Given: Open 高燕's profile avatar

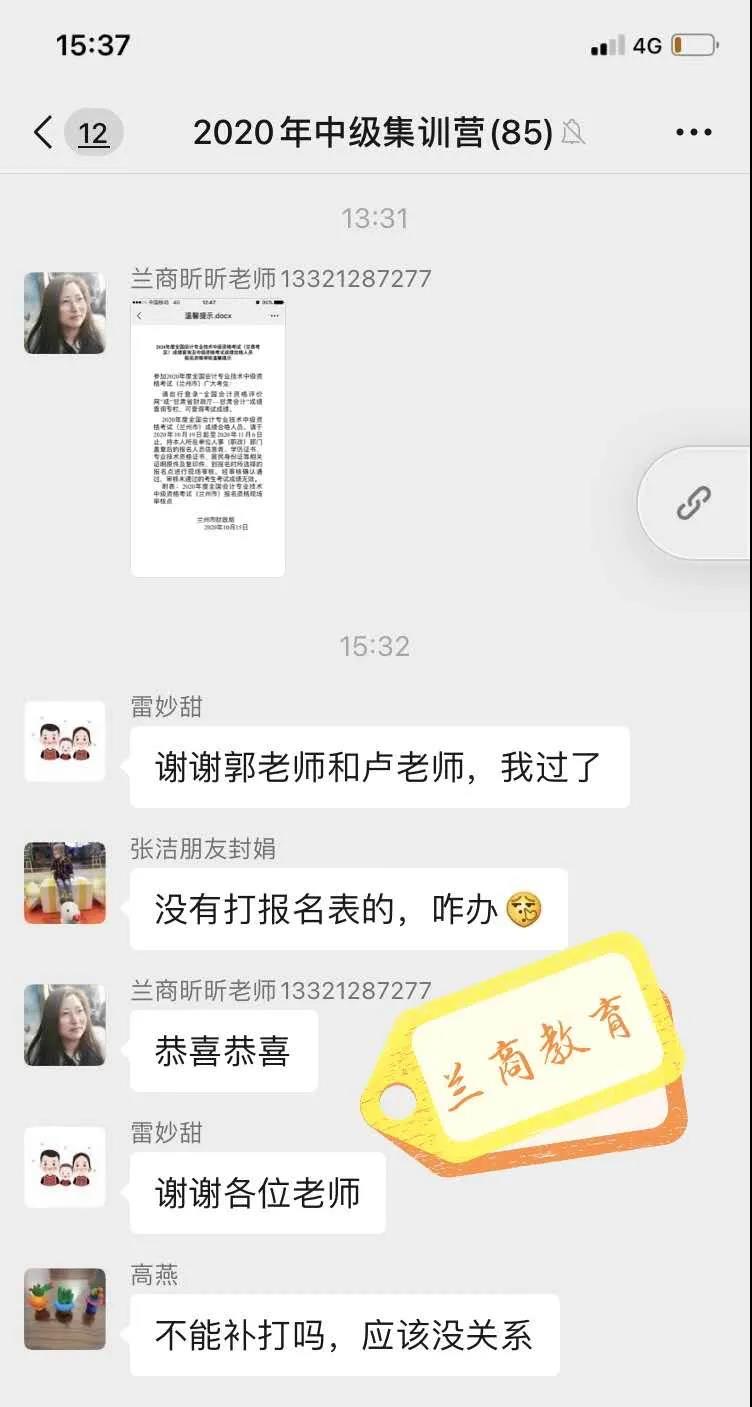Looking at the screenshot, I should pos(65,1309).
